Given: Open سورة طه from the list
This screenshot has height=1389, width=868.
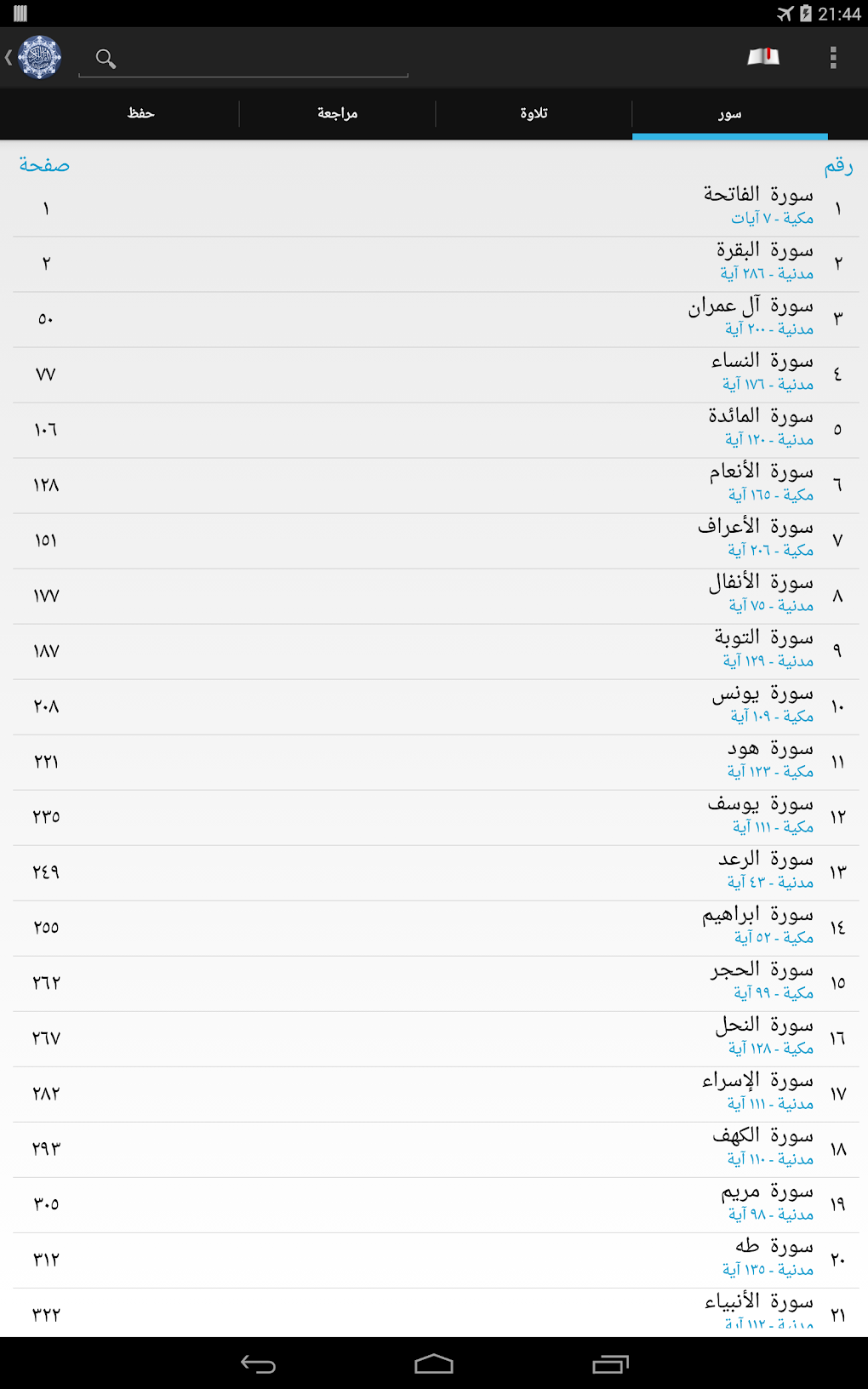Looking at the screenshot, I should (x=434, y=1257).
